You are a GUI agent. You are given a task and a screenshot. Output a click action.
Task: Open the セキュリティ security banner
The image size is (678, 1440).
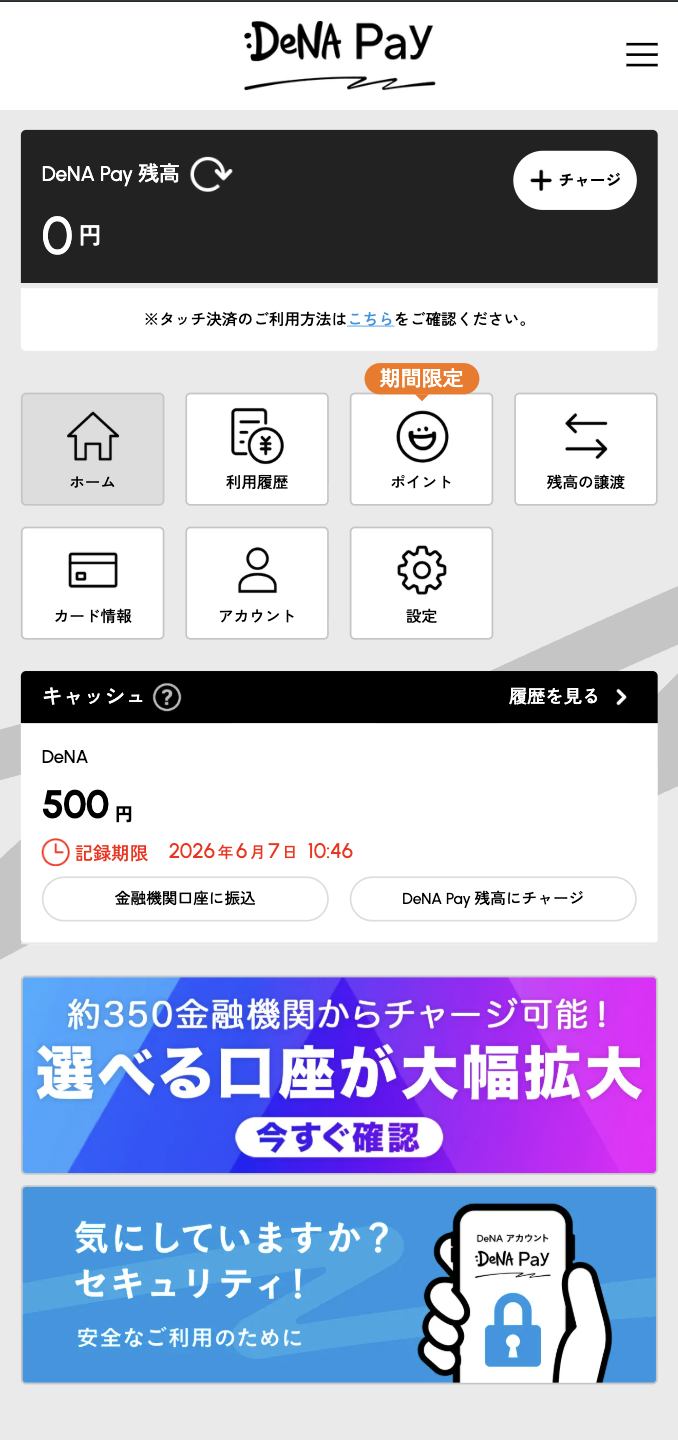click(x=339, y=1285)
